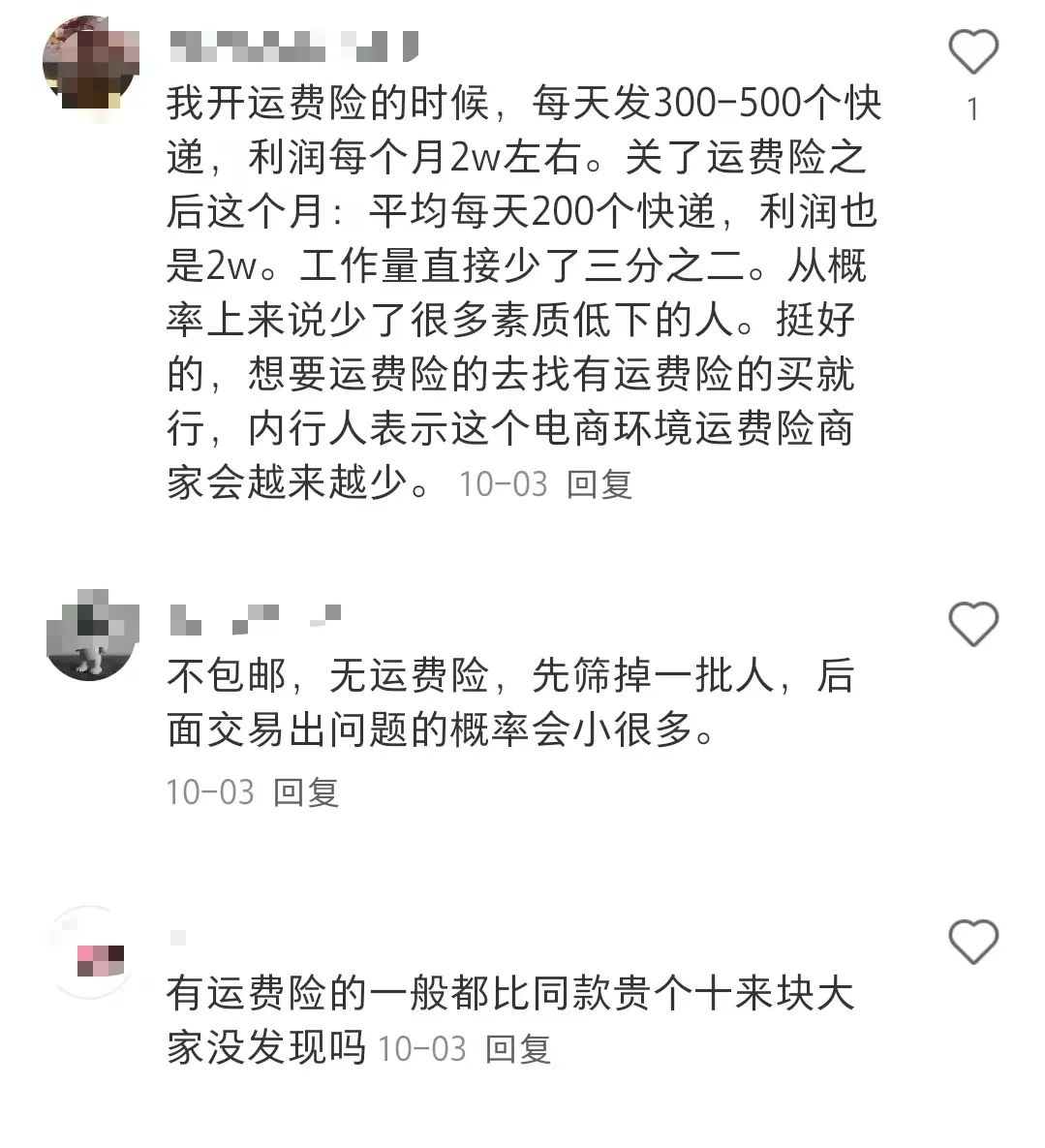The image size is (1045, 1148).
Task: Like the comment about 比同款贵个十来块
Action: pos(972,942)
